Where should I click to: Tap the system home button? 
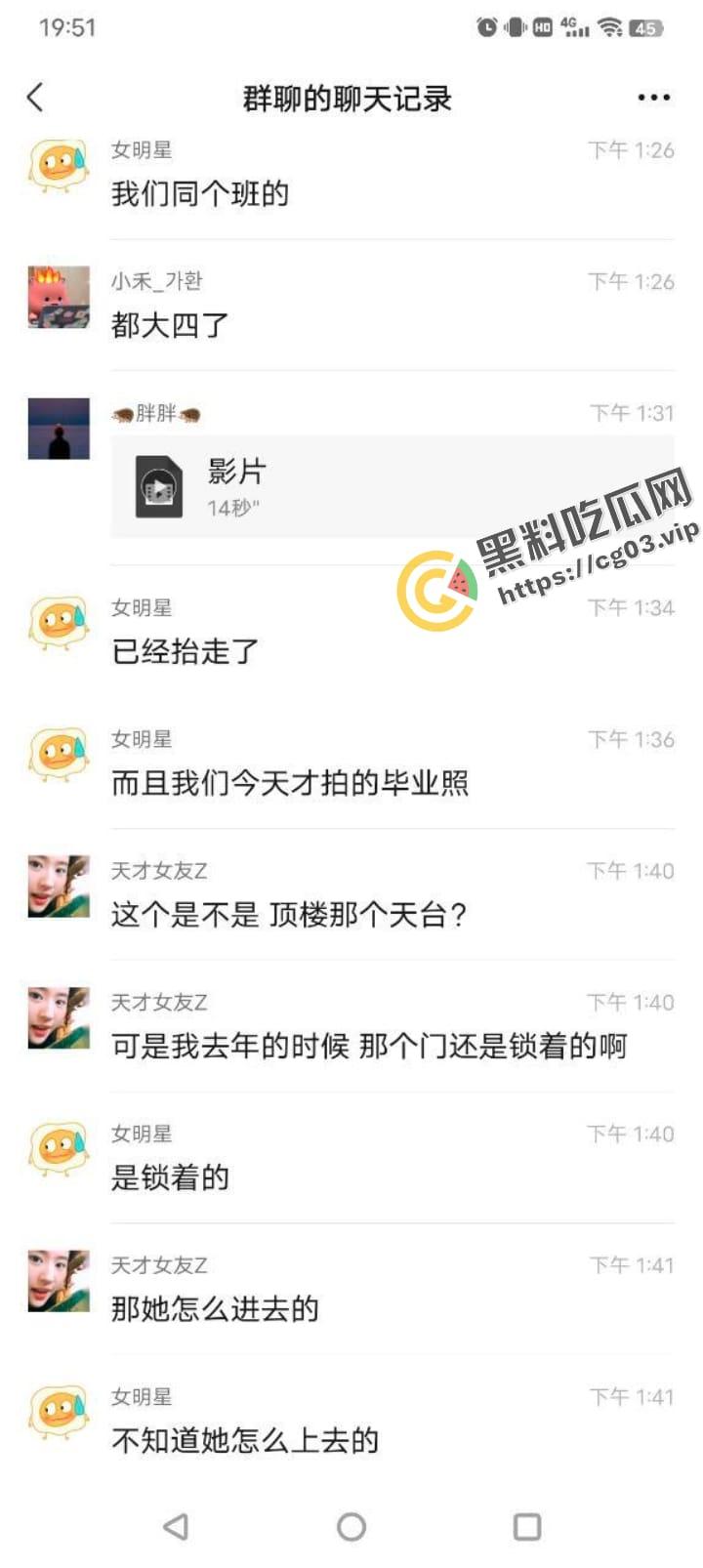tap(351, 1526)
